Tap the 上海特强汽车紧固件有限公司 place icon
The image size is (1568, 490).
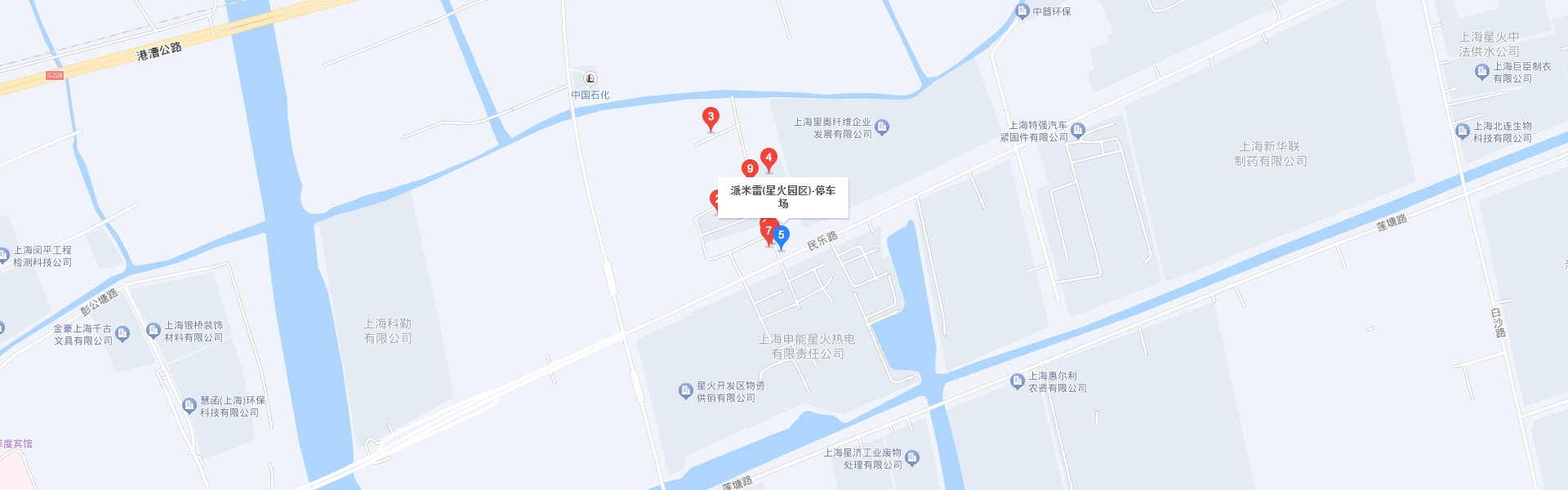click(x=1077, y=131)
